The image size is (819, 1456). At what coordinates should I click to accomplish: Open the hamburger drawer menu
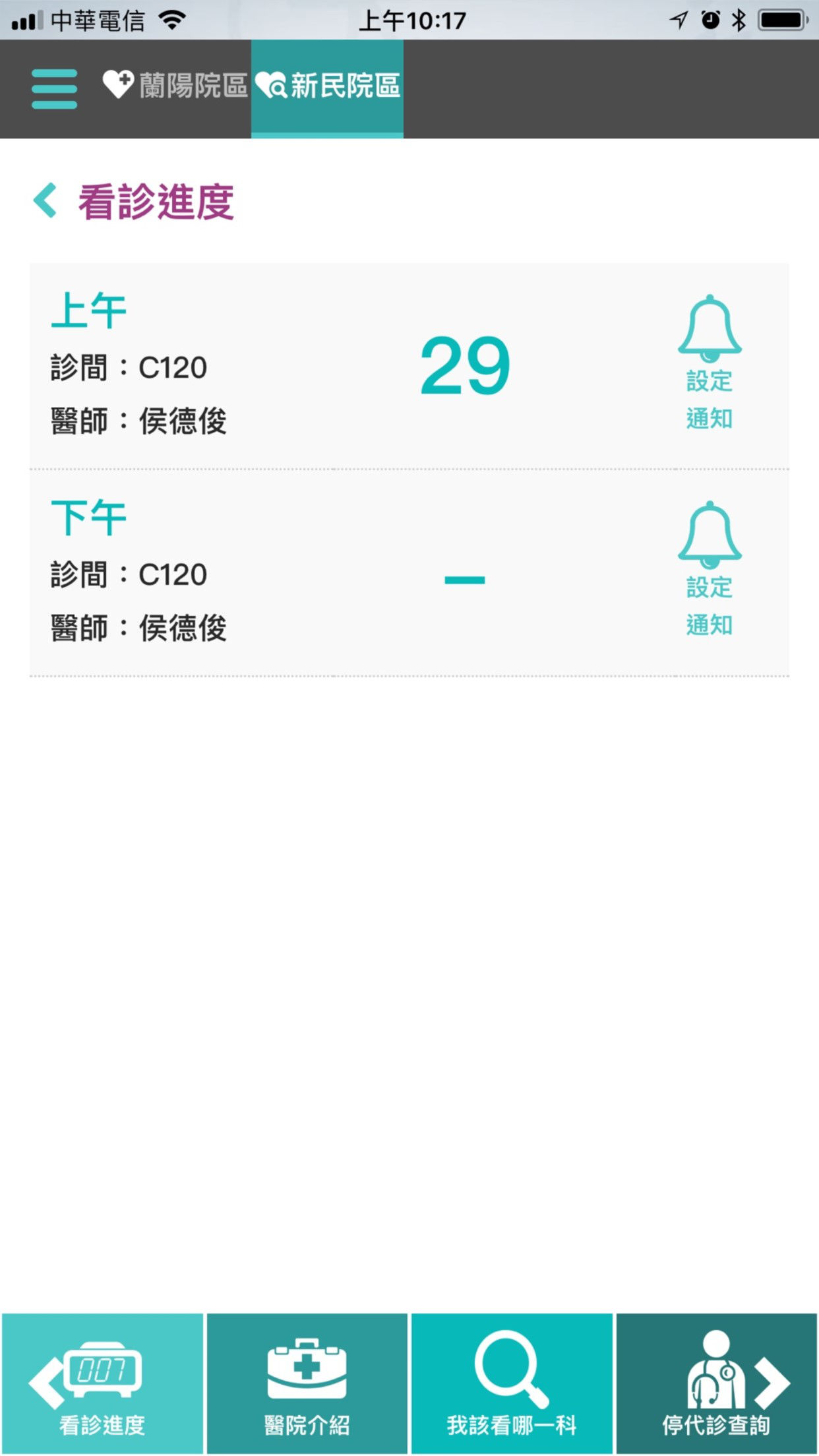click(x=54, y=88)
